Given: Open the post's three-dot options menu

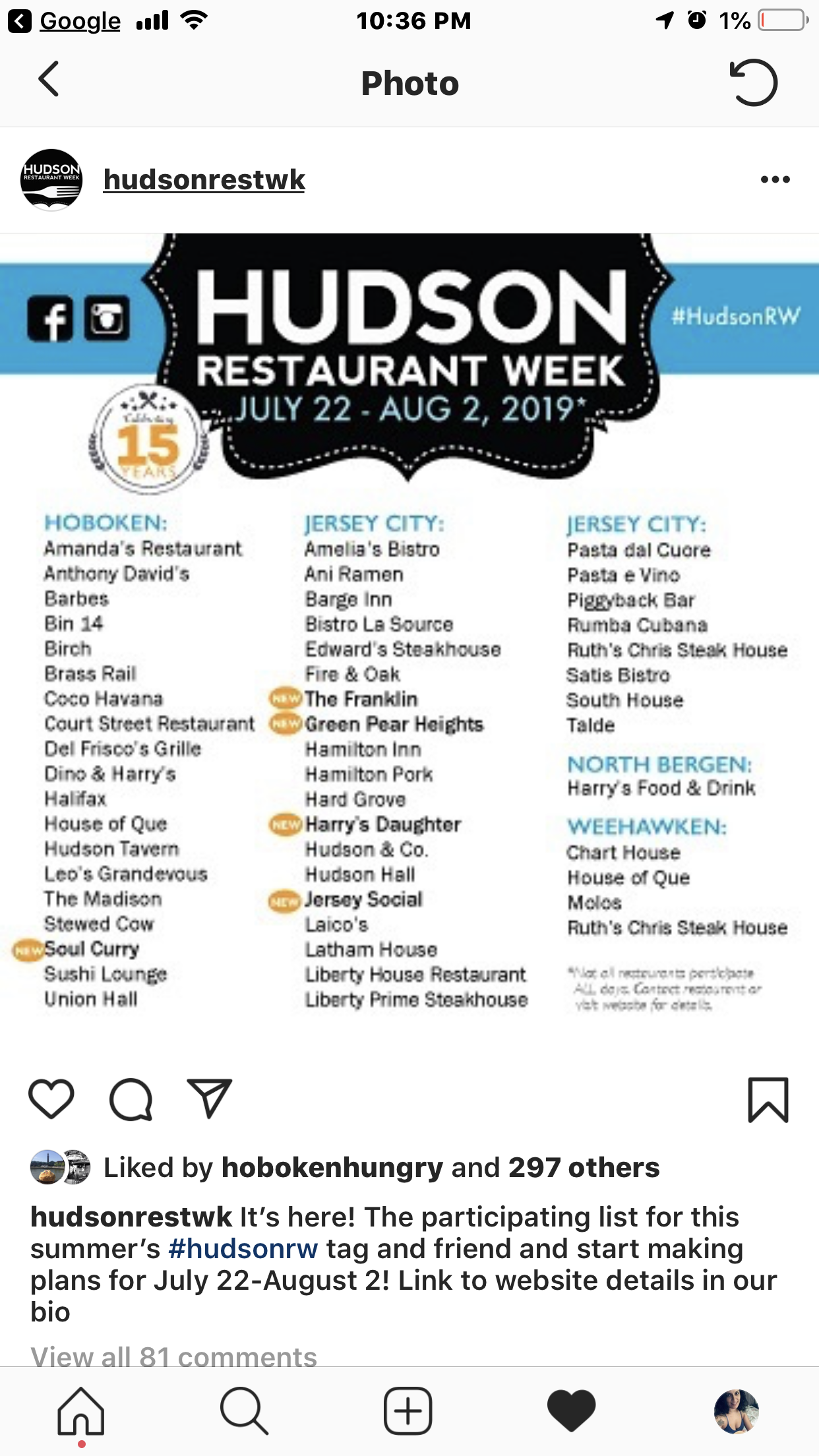Looking at the screenshot, I should pyautogui.click(x=775, y=179).
